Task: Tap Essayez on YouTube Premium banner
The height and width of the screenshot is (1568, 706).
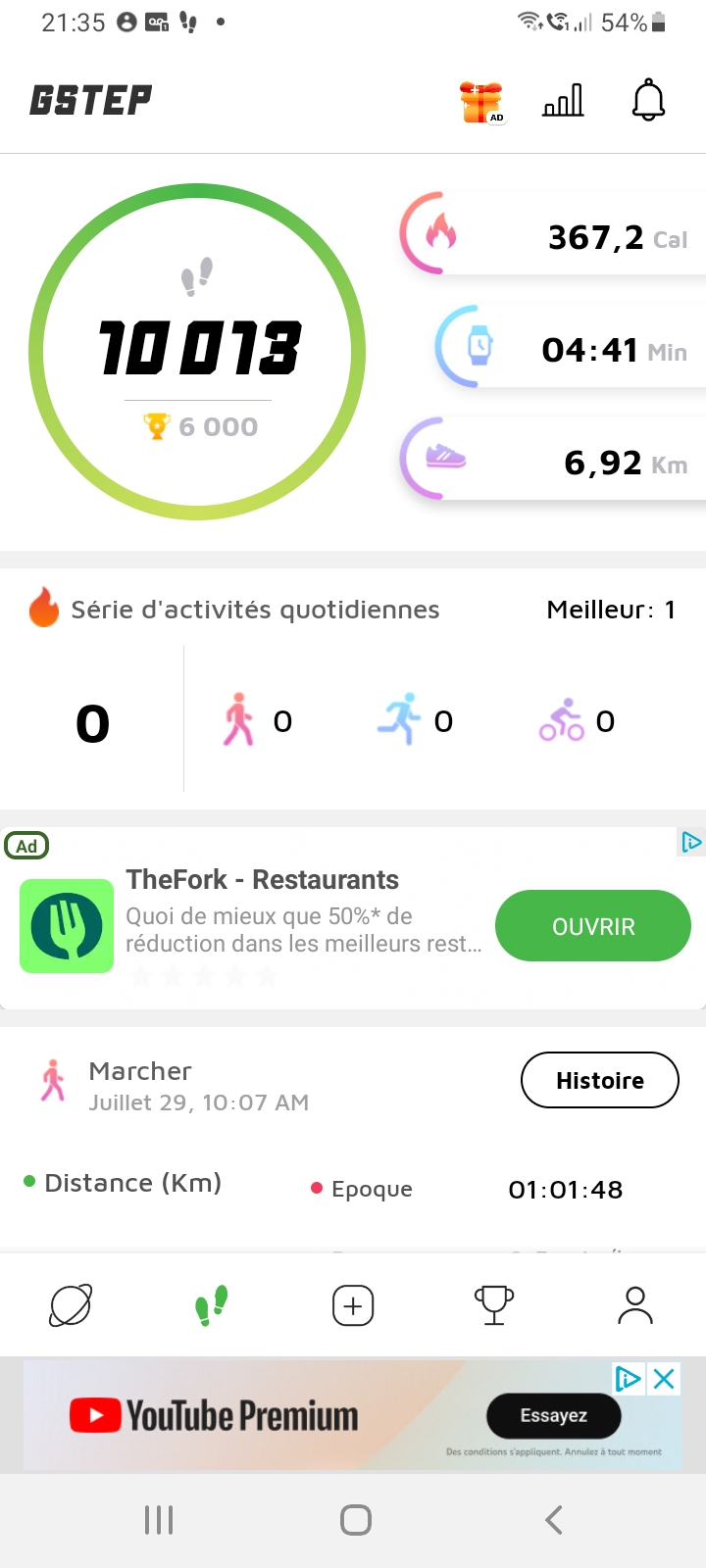Action: [x=554, y=1416]
